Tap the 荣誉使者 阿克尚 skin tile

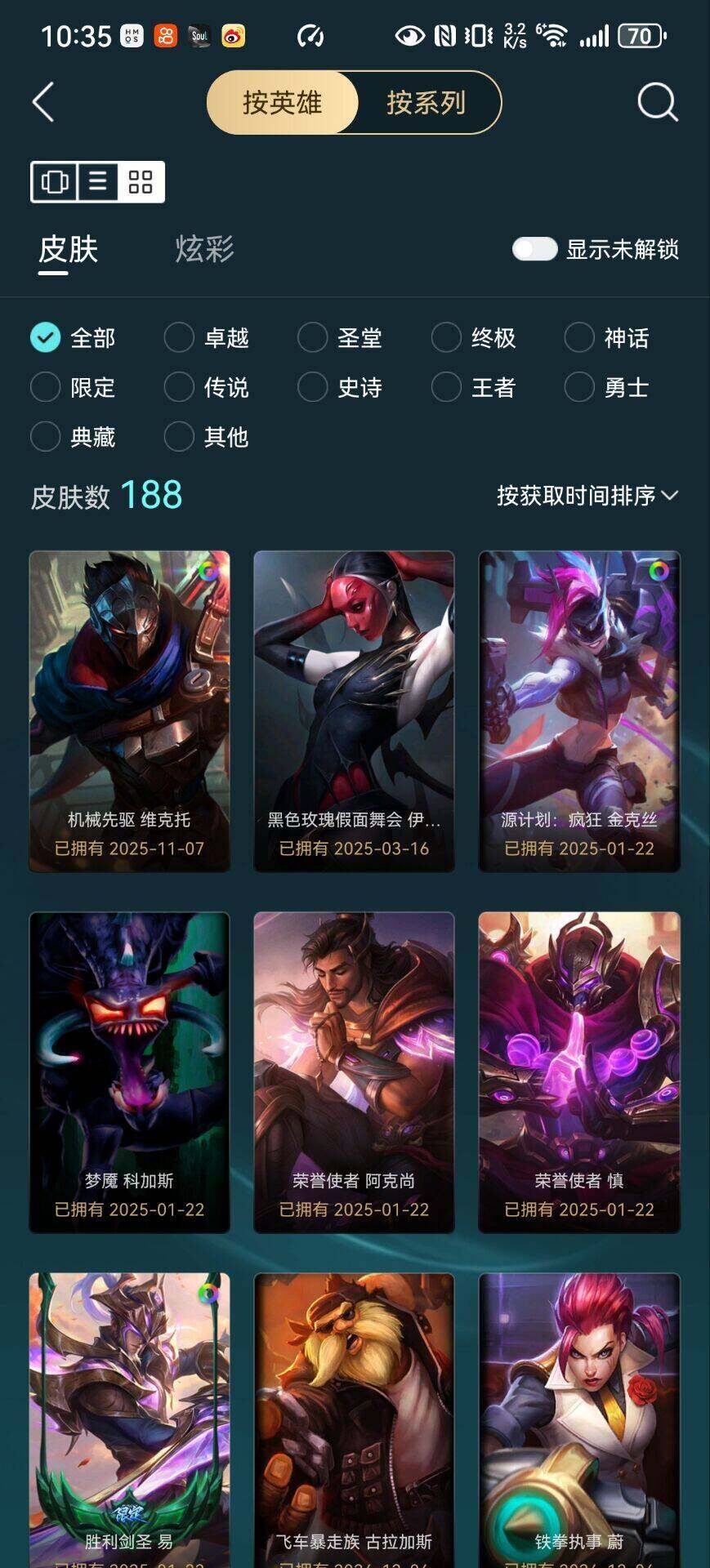354,1071
